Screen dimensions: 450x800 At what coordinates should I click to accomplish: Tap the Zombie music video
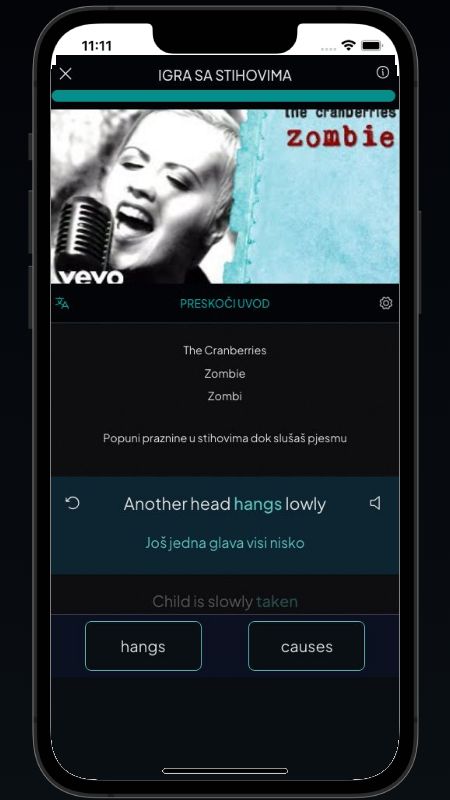(225, 196)
